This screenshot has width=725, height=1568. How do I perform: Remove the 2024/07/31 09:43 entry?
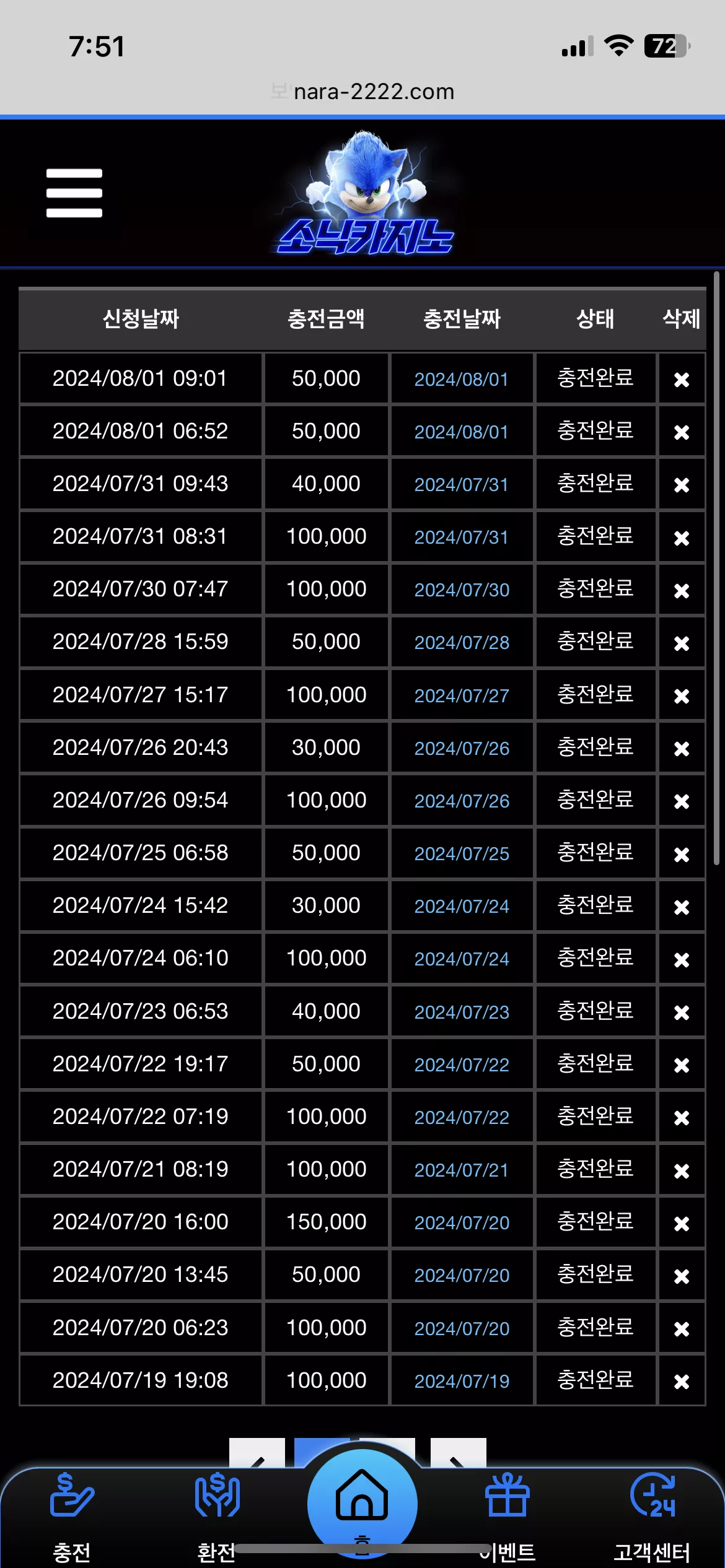click(682, 485)
